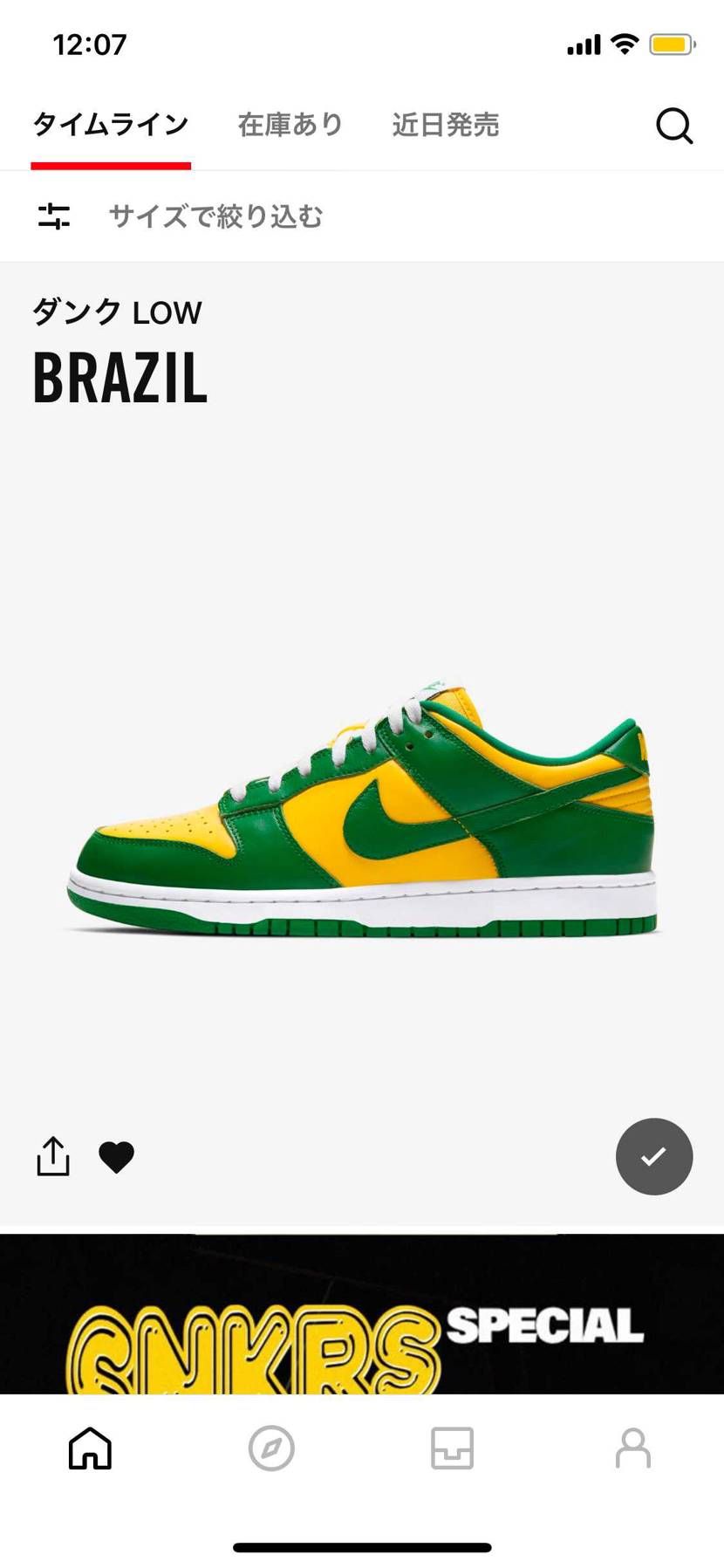Tap the round checkmark button
The image size is (724, 1568).
[653, 1156]
